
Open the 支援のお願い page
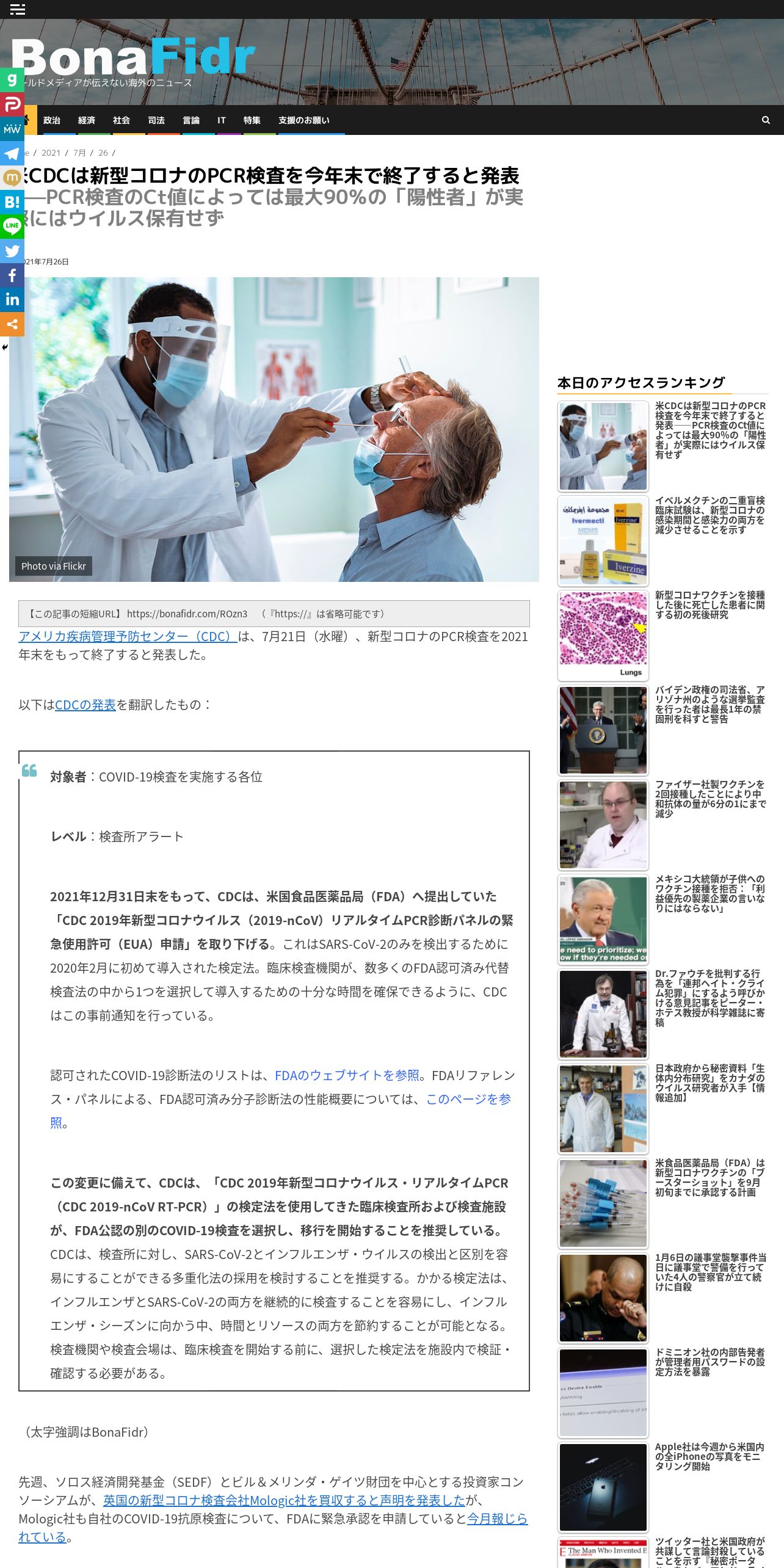304,120
